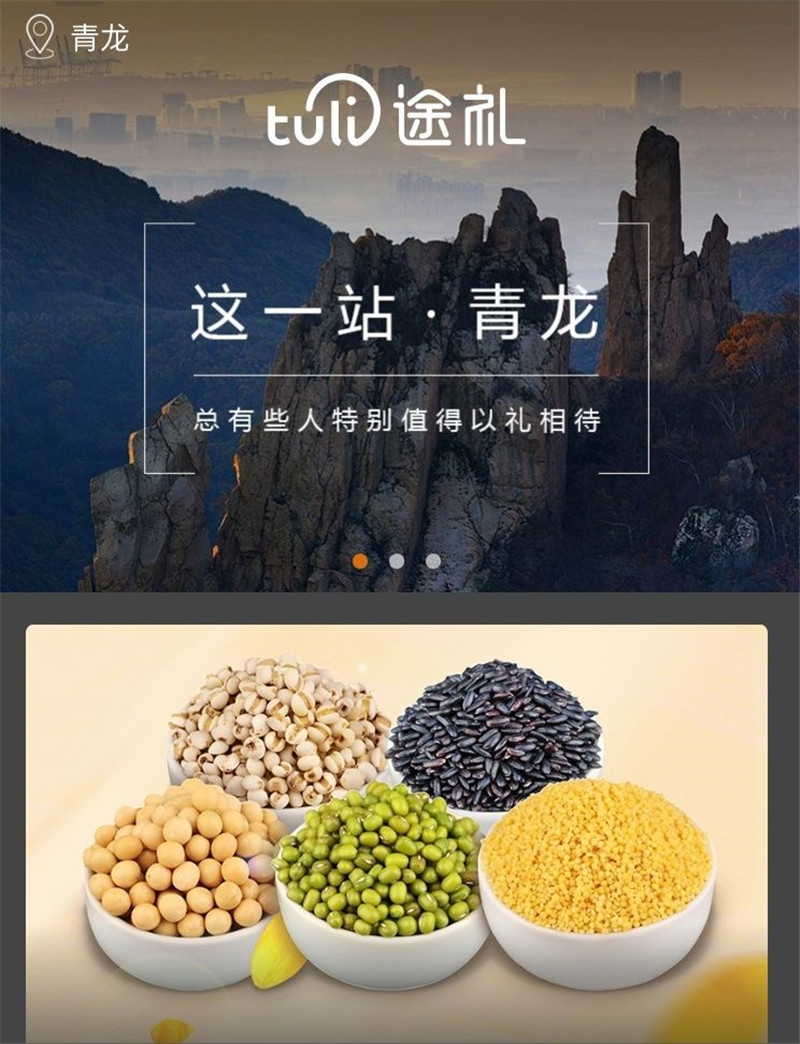Open the grains product card

pos(396,830)
